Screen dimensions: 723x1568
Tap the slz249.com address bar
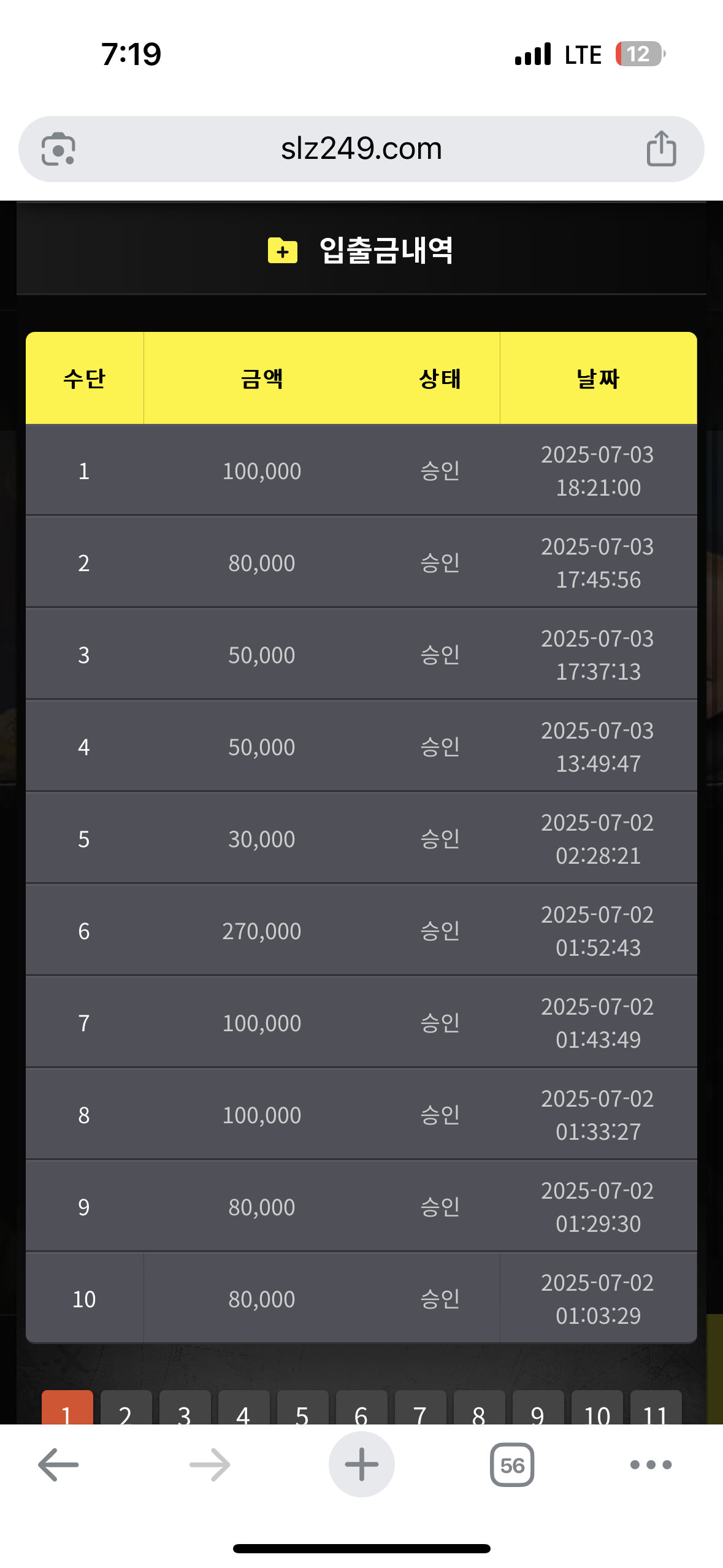coord(361,149)
